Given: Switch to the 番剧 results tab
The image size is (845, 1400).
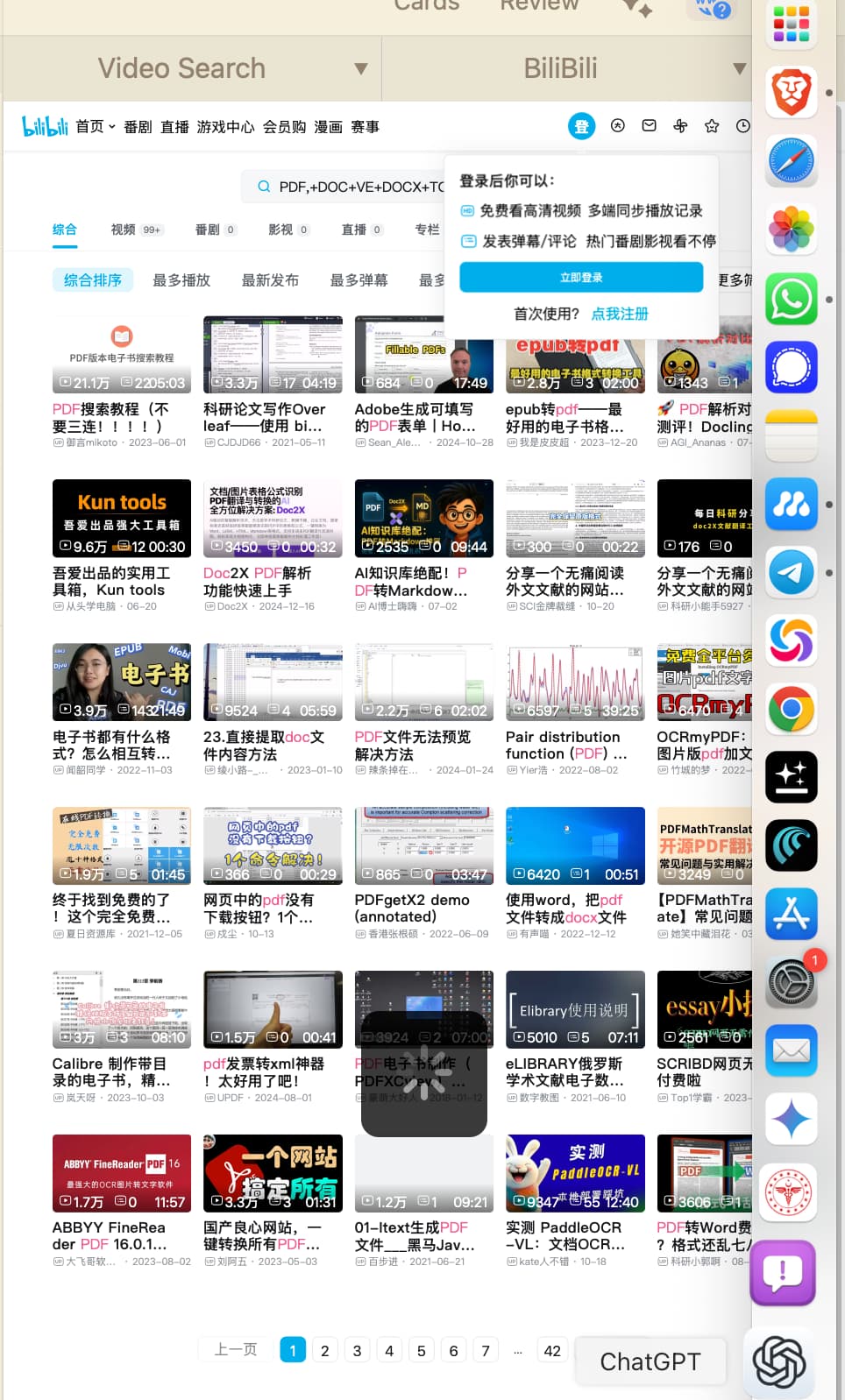Looking at the screenshot, I should [208, 230].
